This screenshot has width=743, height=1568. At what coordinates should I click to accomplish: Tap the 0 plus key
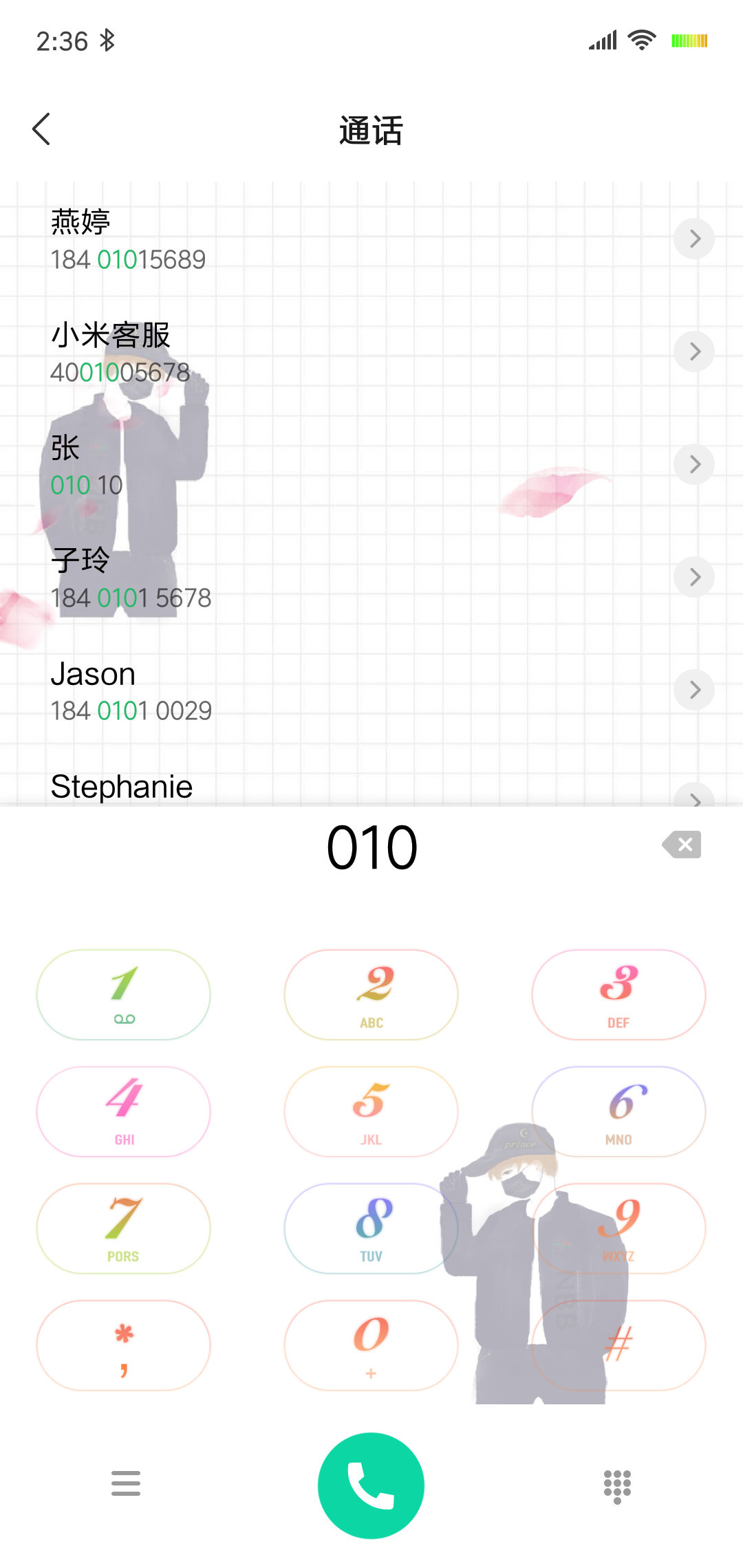[371, 1346]
